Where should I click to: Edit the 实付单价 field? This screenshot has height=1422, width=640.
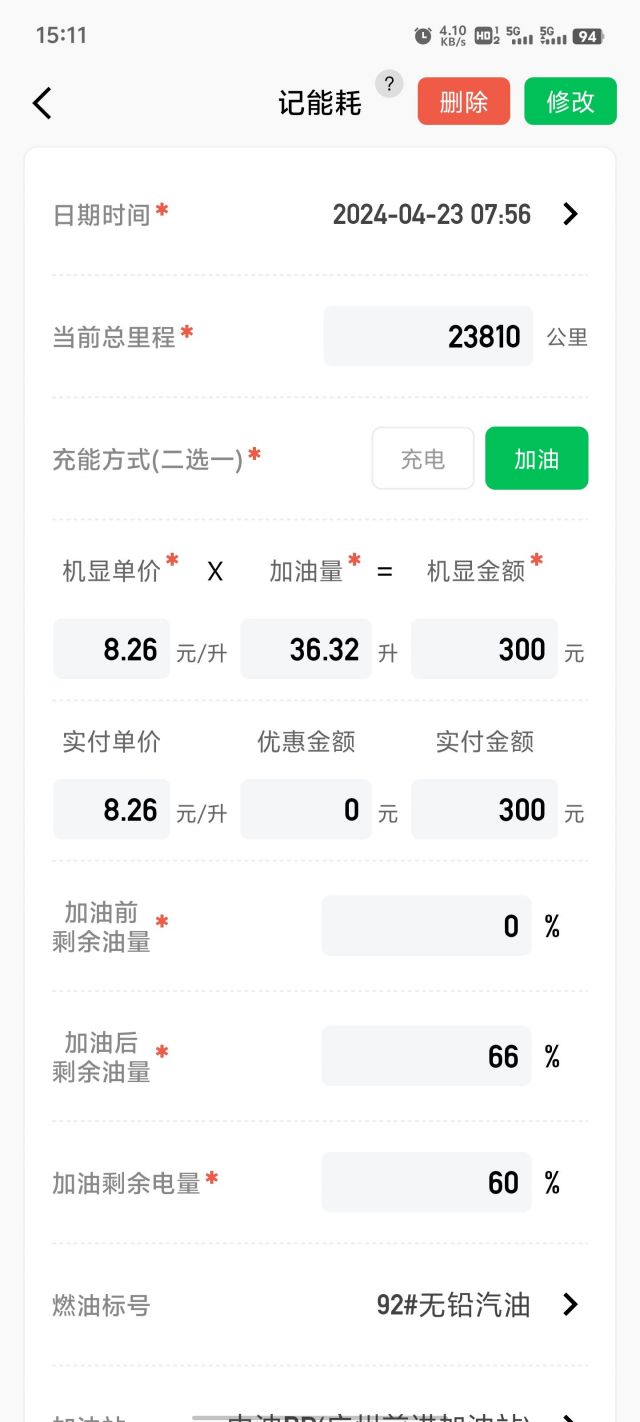[x=112, y=810]
